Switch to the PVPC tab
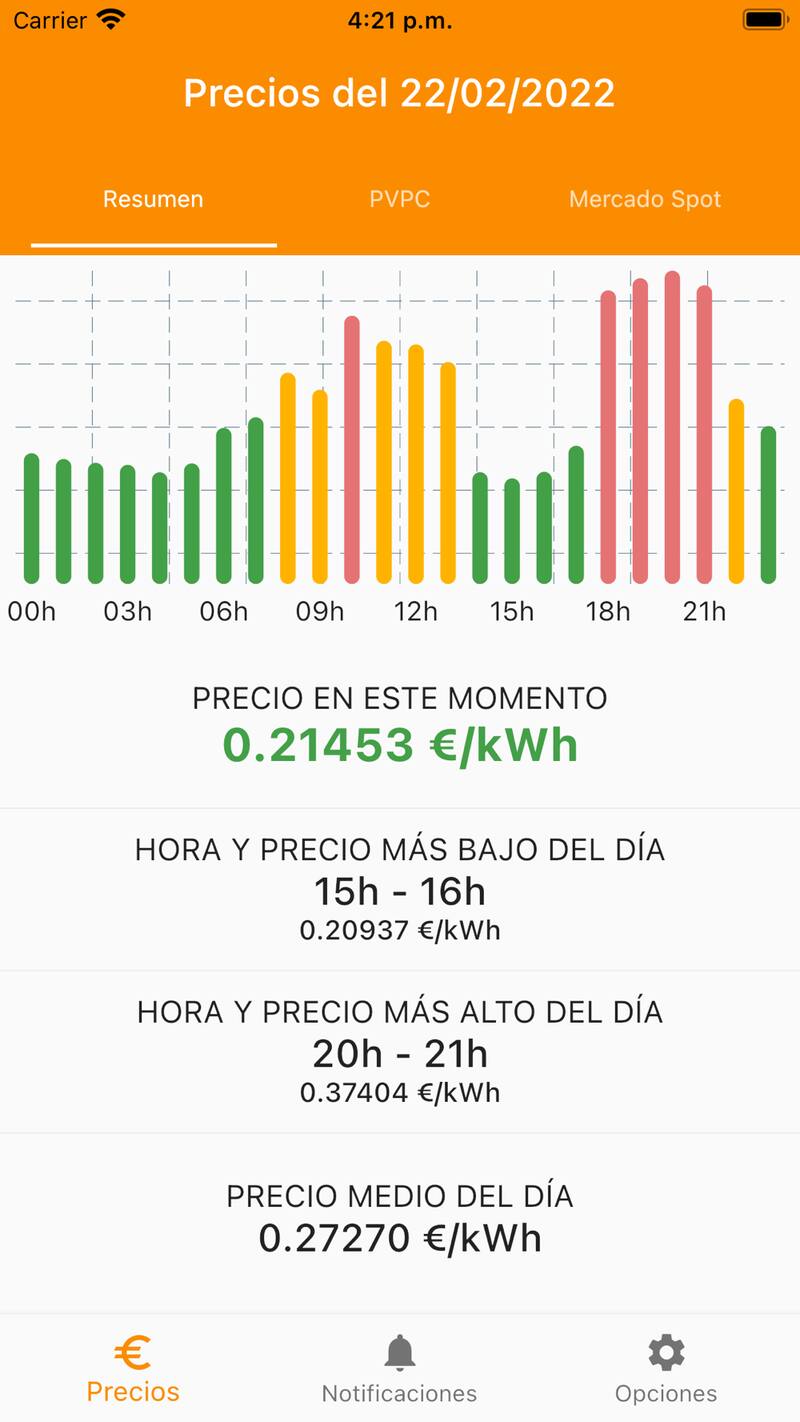Viewport: 800px width, 1422px height. 399,200
